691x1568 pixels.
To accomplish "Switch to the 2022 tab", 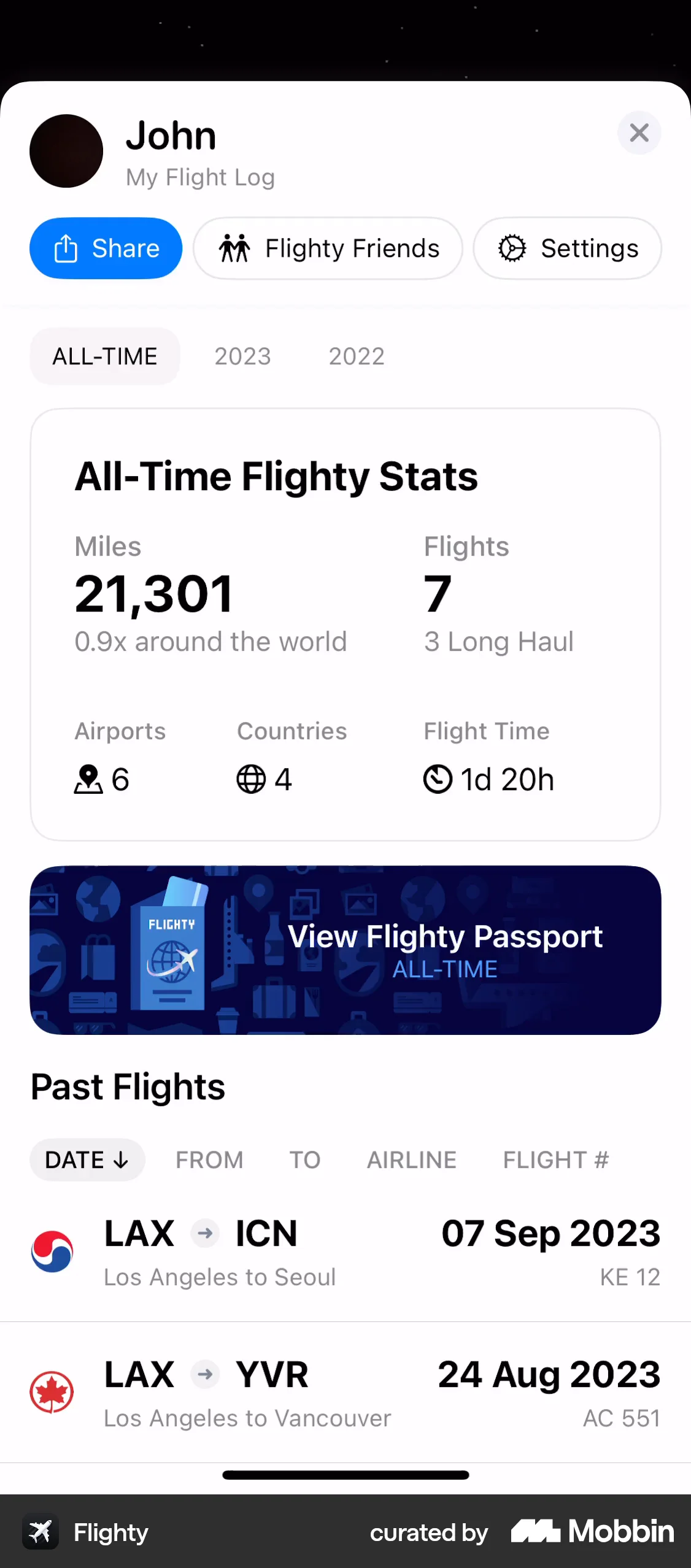I will tap(356, 356).
